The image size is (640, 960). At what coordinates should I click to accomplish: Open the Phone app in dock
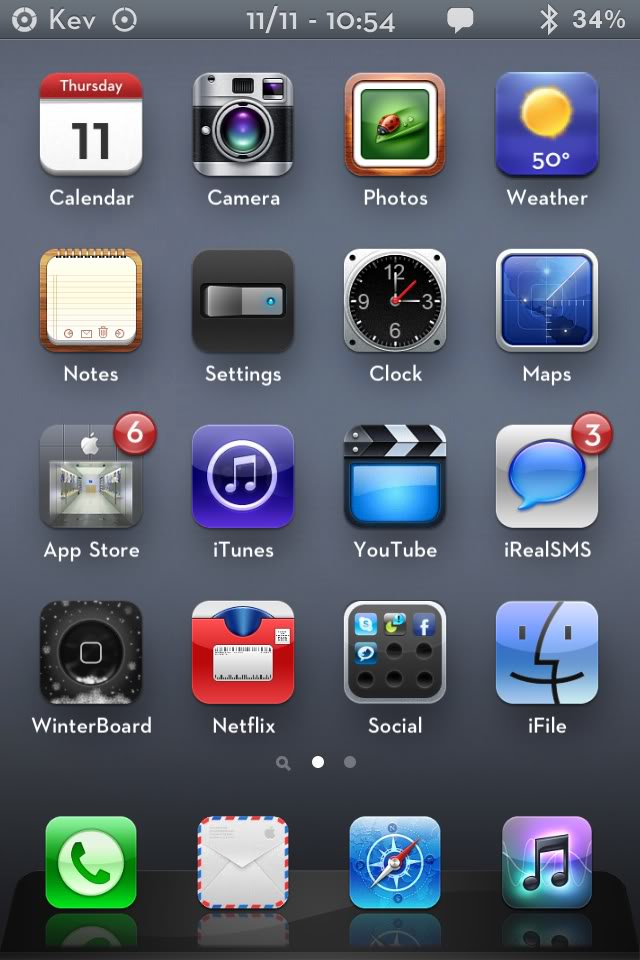91,862
